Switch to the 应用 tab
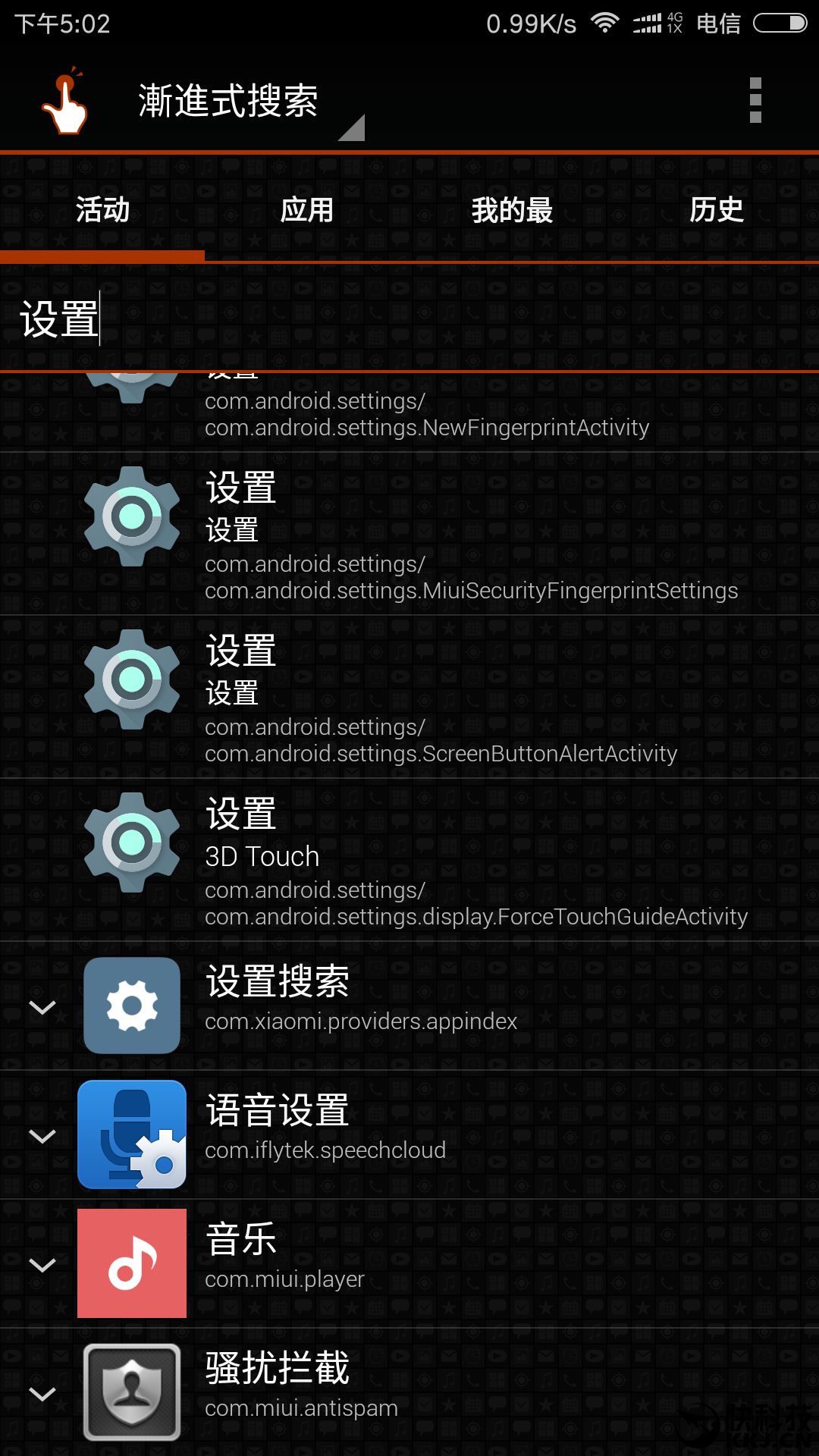 [x=306, y=210]
